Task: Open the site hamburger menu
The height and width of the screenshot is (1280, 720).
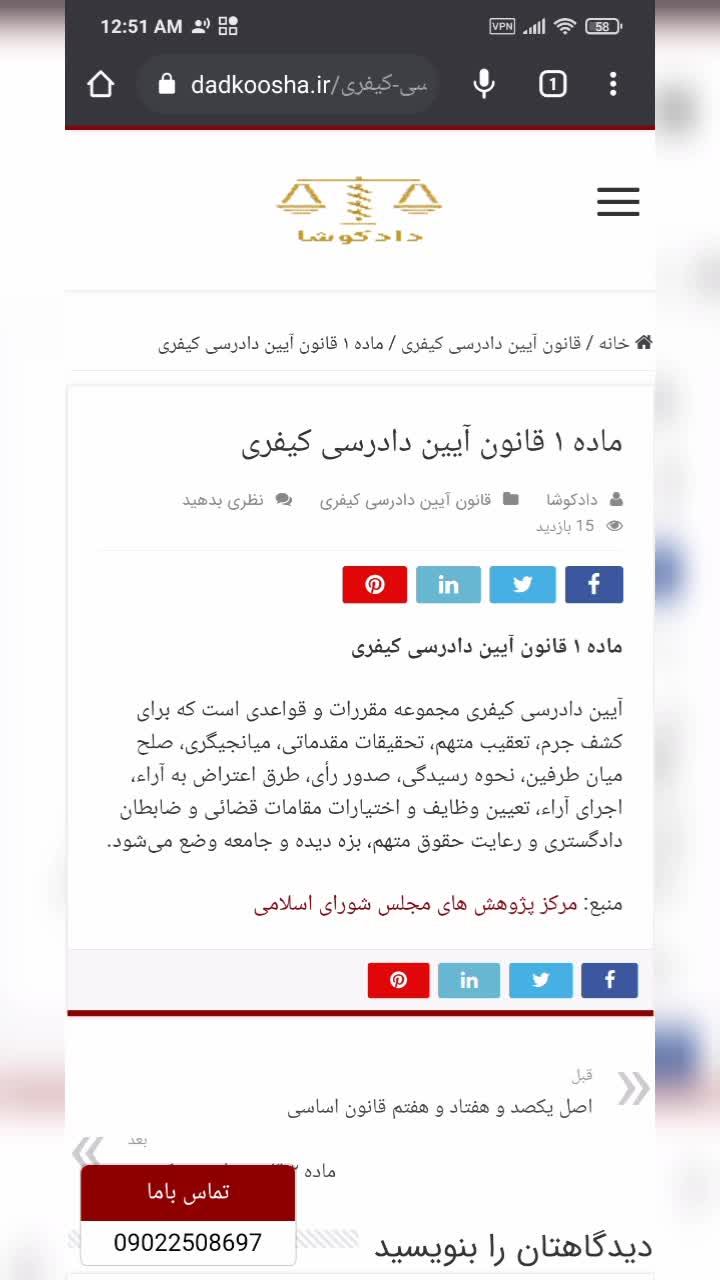Action: tap(618, 202)
